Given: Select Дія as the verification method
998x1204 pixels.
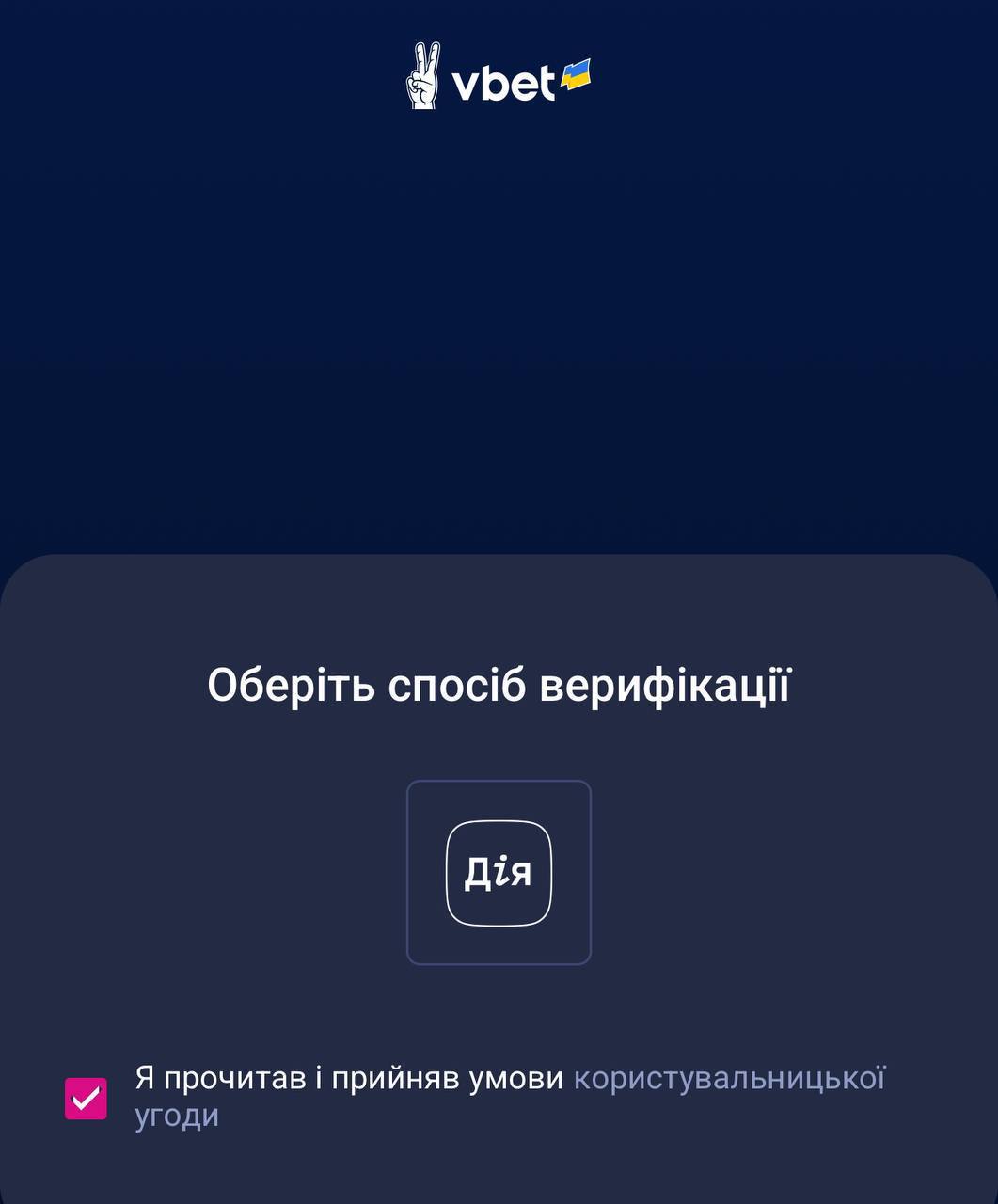Looking at the screenshot, I should (499, 872).
